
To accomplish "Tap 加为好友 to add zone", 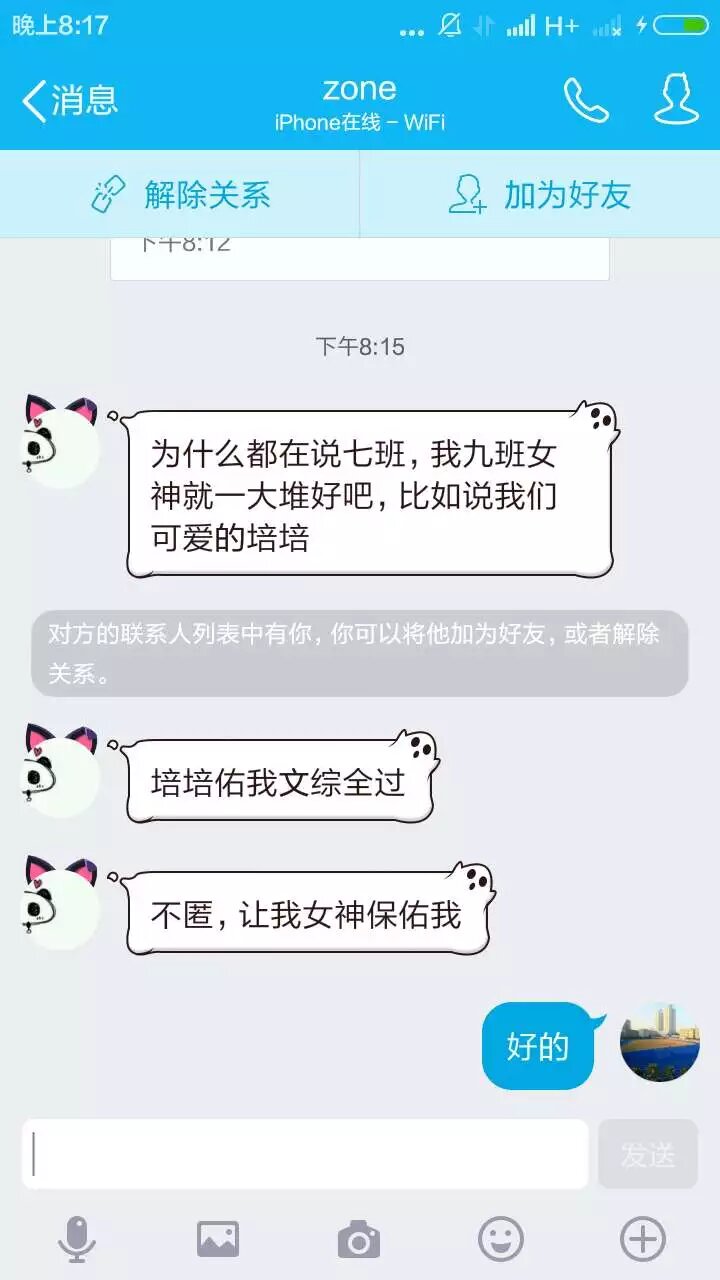I will point(540,194).
